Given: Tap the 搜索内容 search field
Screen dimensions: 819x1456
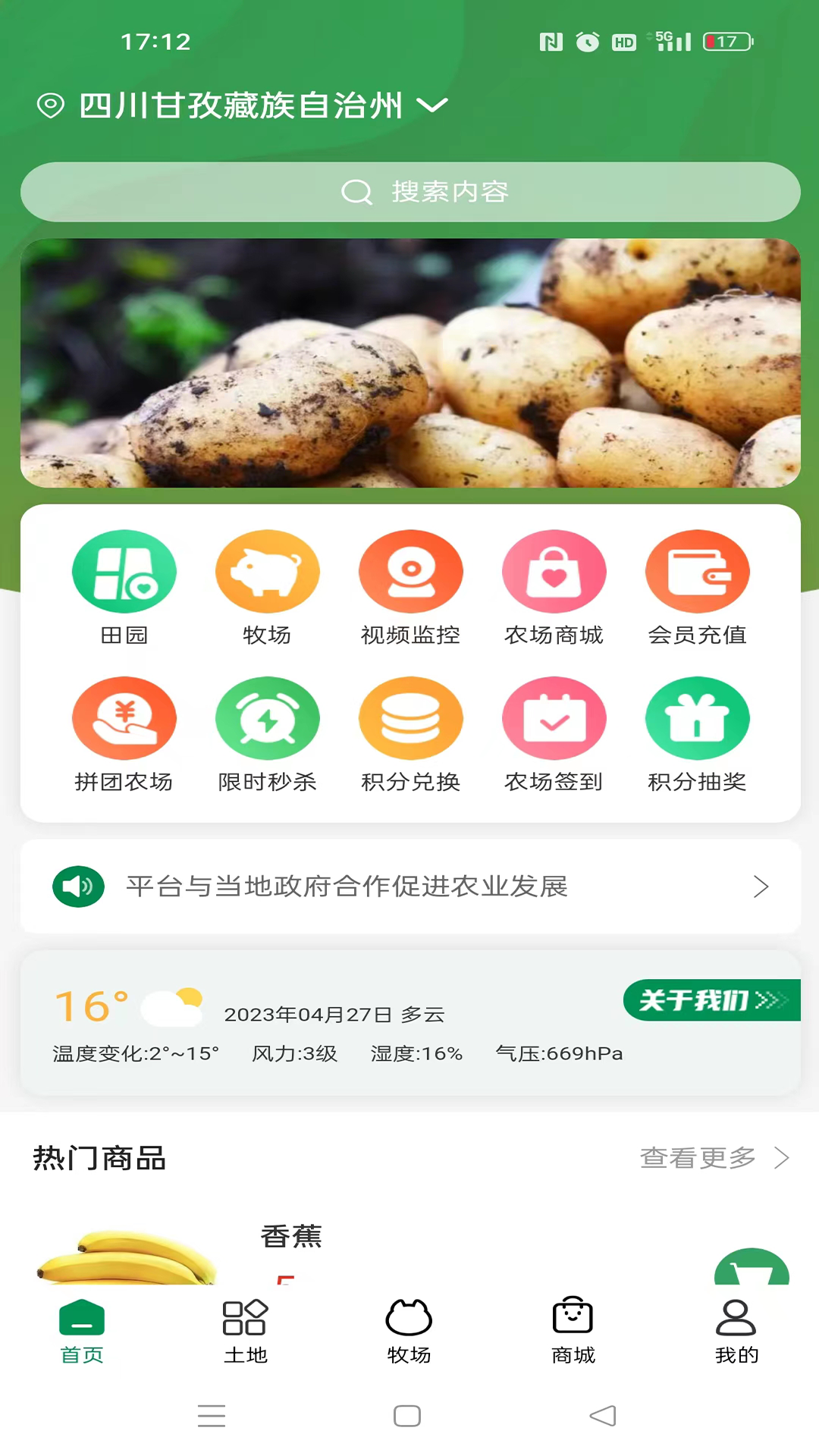Looking at the screenshot, I should point(409,192).
